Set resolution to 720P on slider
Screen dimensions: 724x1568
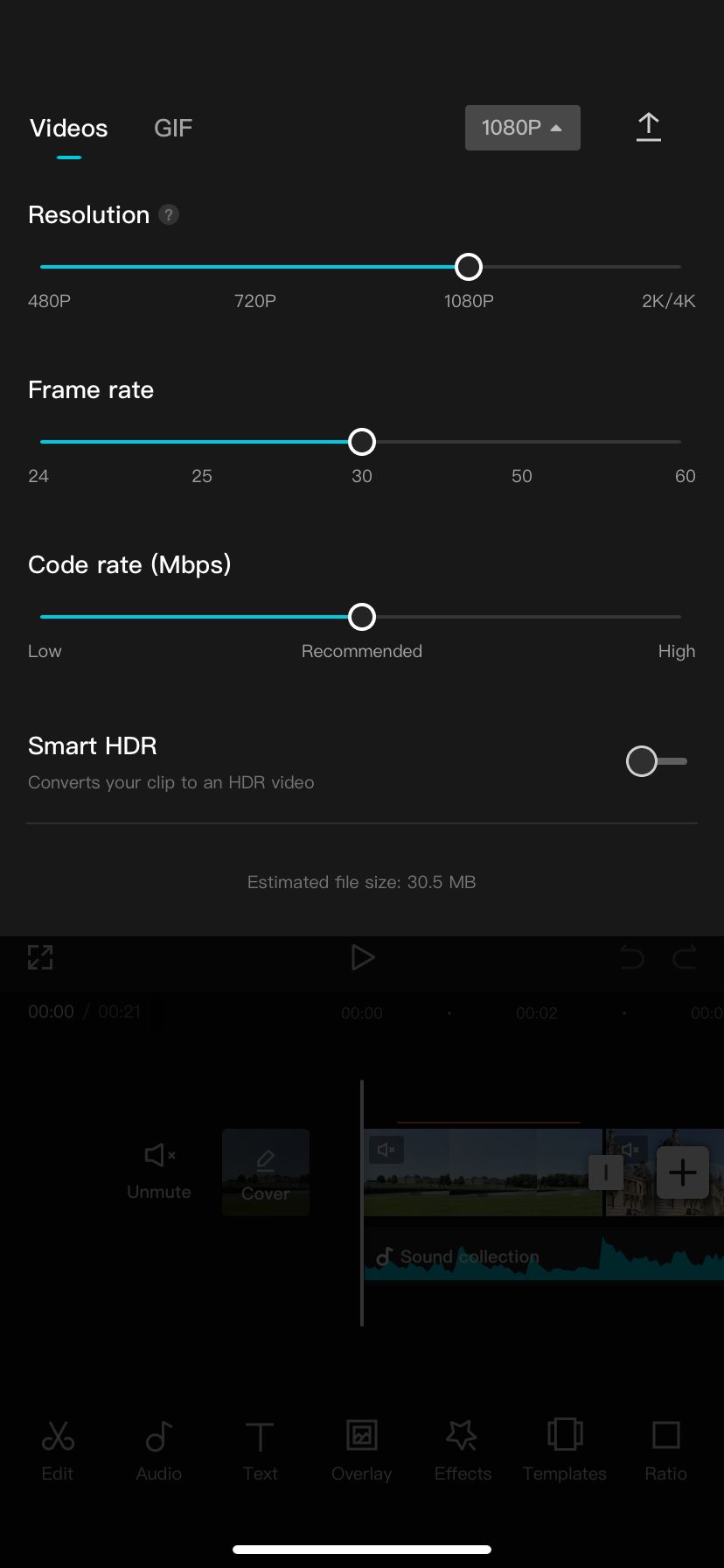tap(254, 267)
